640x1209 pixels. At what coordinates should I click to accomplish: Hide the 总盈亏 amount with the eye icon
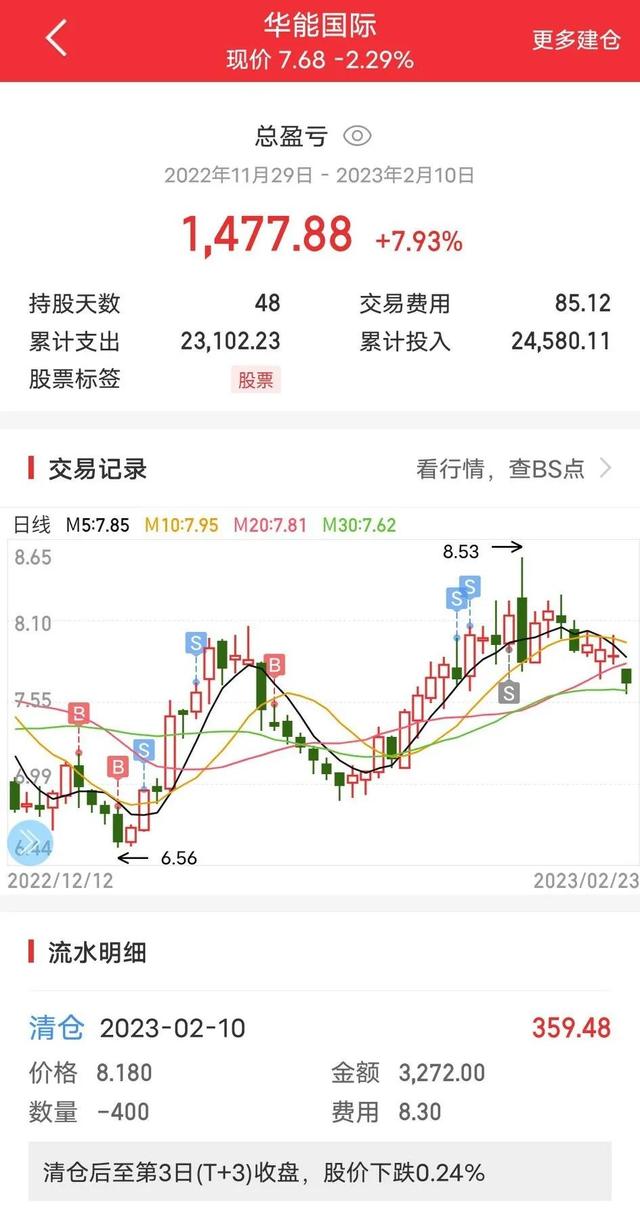click(x=357, y=136)
